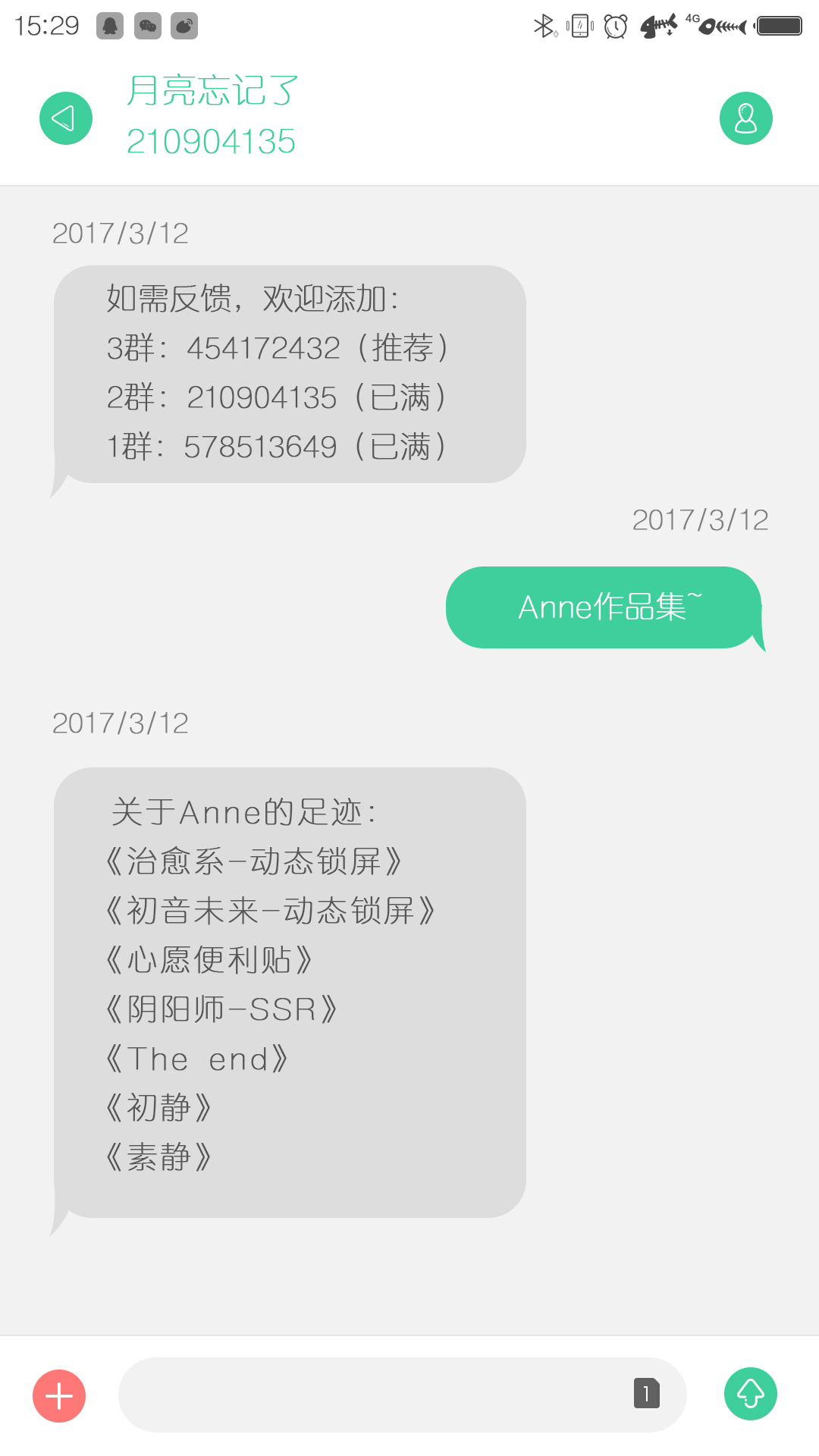819x1456 pixels.
Task: Send message with green upload arrow
Action: click(751, 1394)
